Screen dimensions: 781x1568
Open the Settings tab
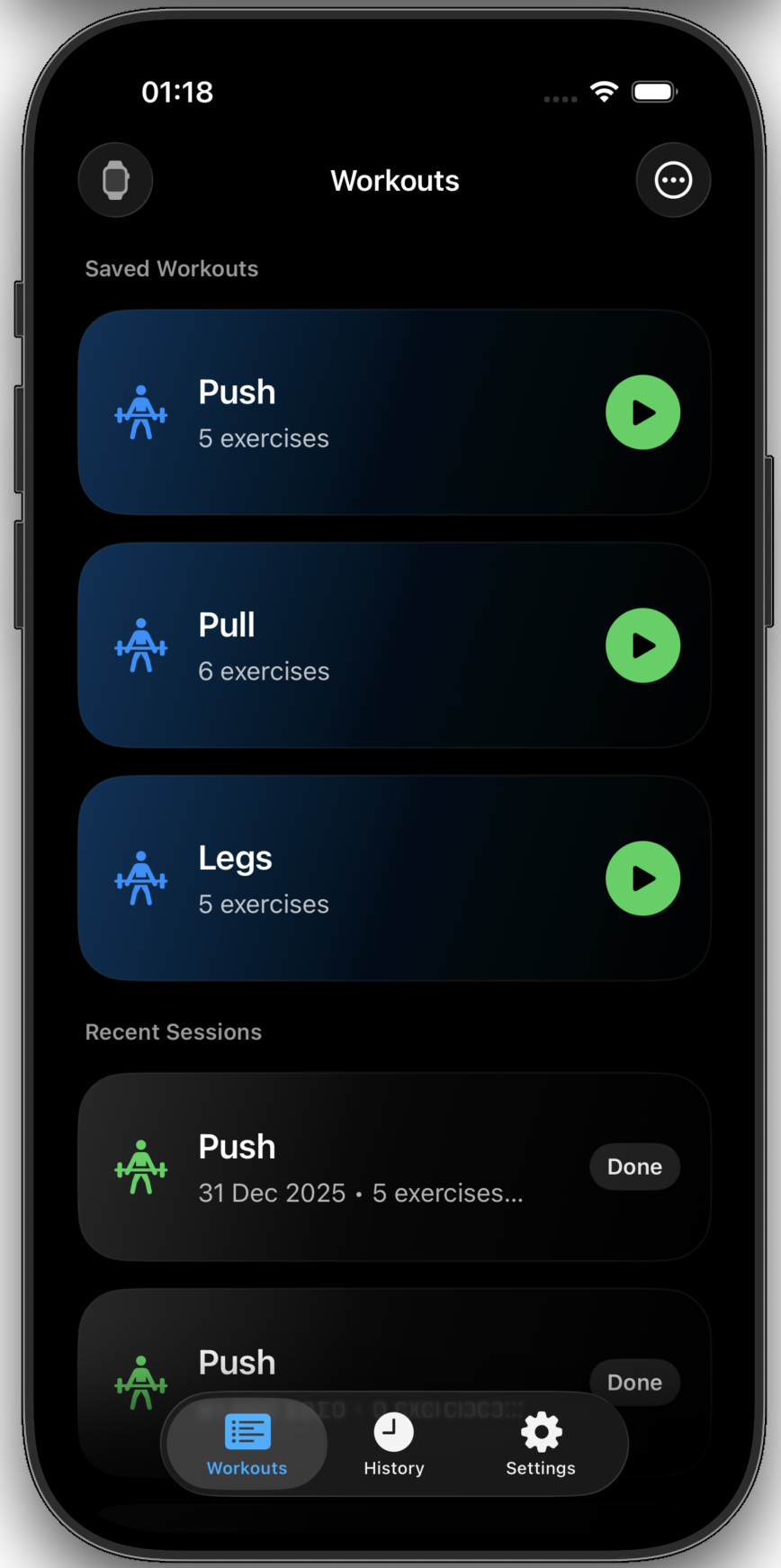tap(540, 1444)
